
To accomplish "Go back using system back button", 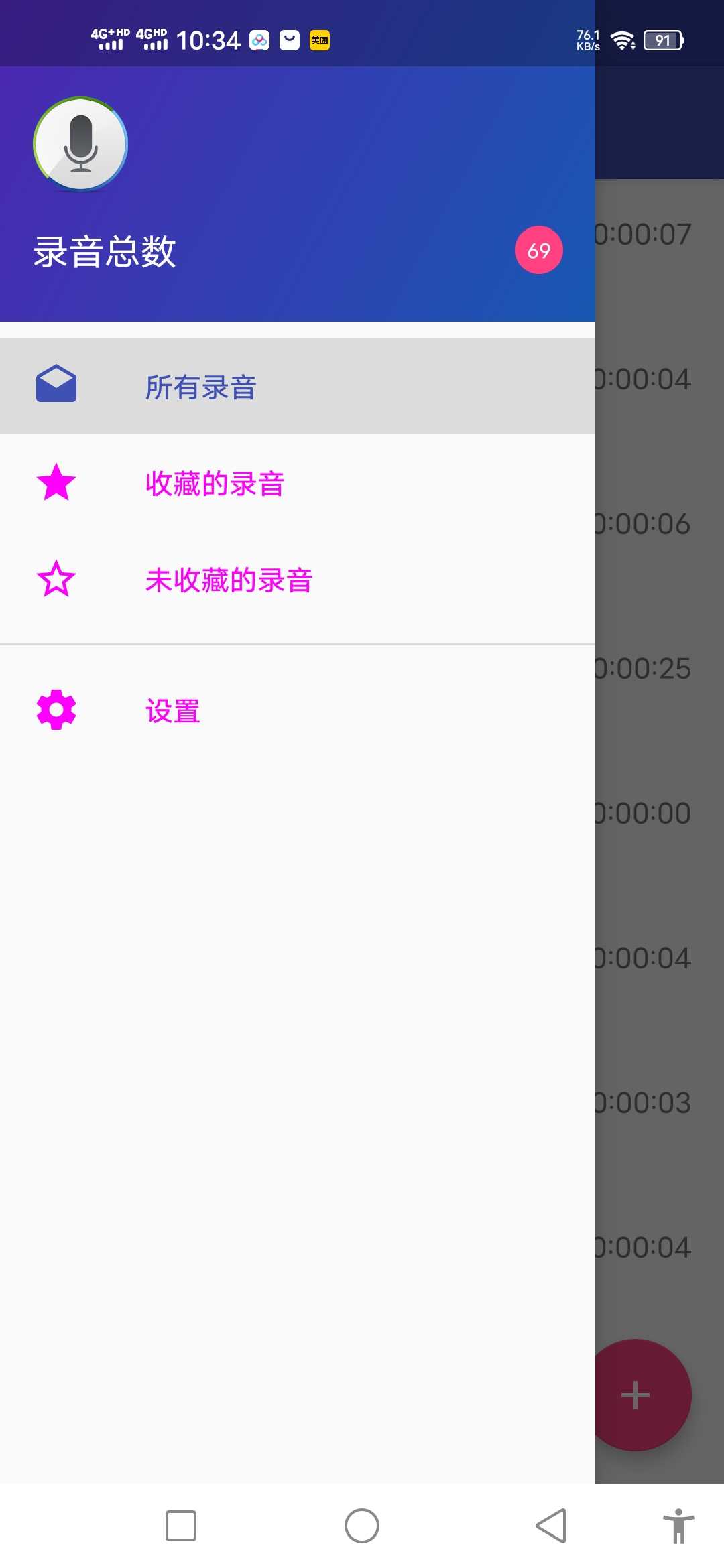I will (551, 1526).
